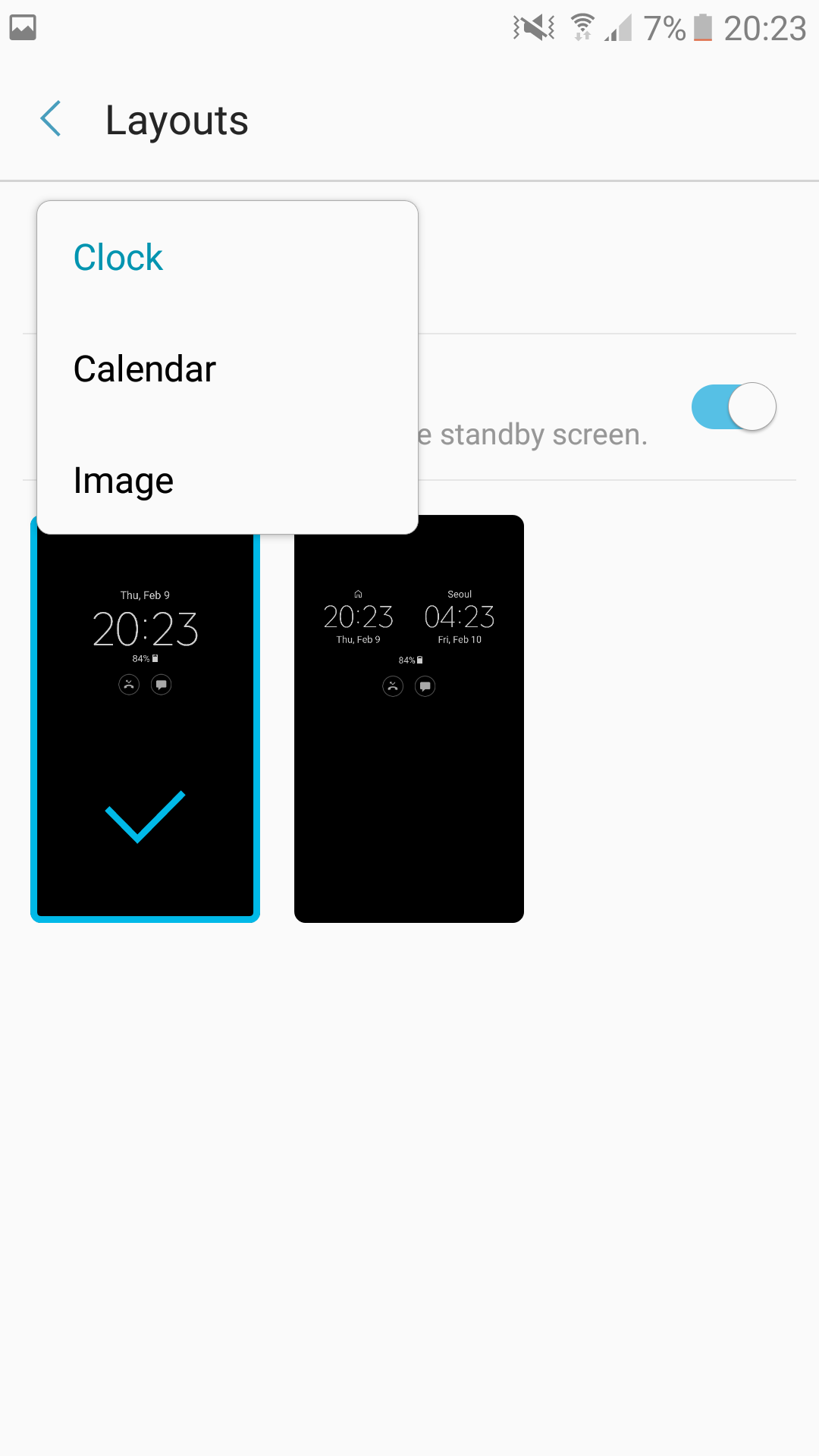Turn off the standby screen switch
Image resolution: width=819 pixels, height=1456 pixels.
[x=733, y=407]
